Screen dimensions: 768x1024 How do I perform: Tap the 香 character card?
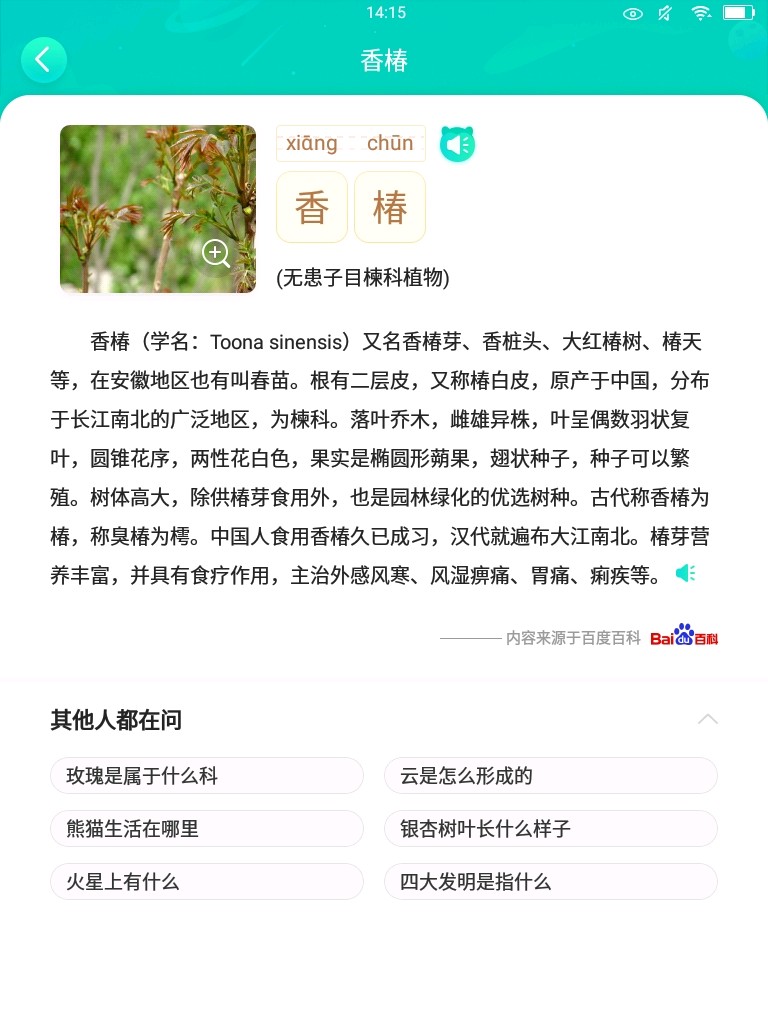click(x=312, y=208)
